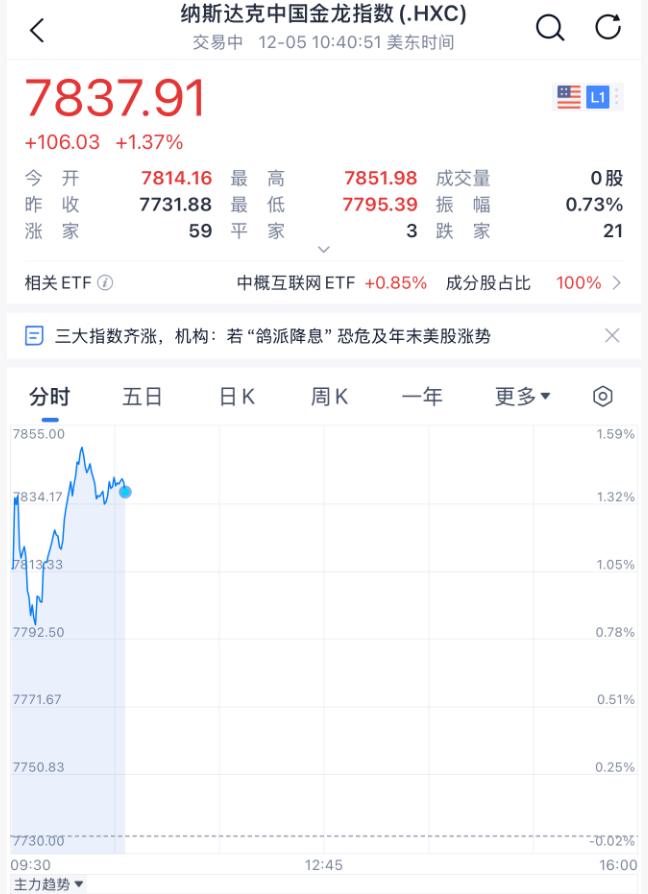The width and height of the screenshot is (648, 894).
Task: Refresh the index quote
Action: click(x=608, y=28)
